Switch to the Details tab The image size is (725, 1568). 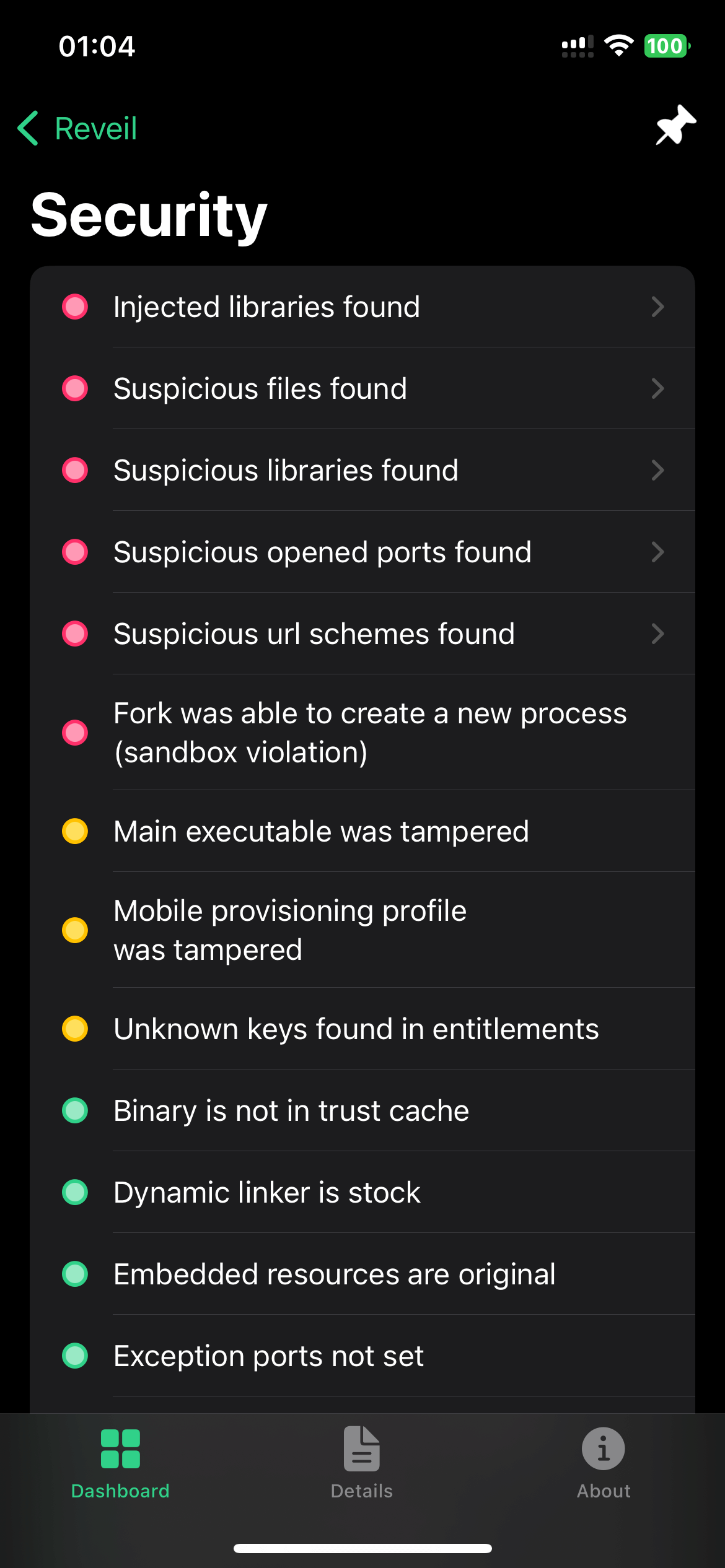[362, 1463]
